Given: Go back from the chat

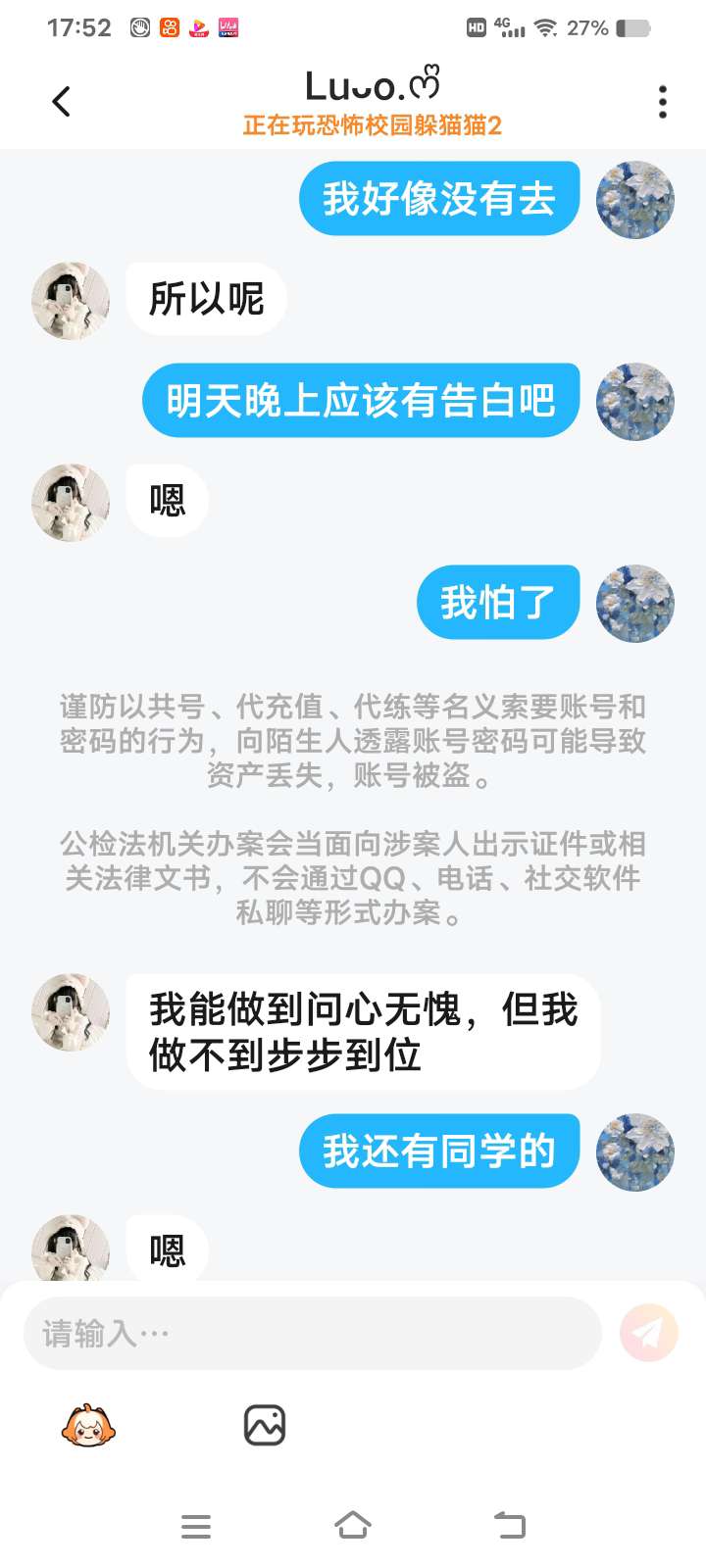Looking at the screenshot, I should pos(61,101).
